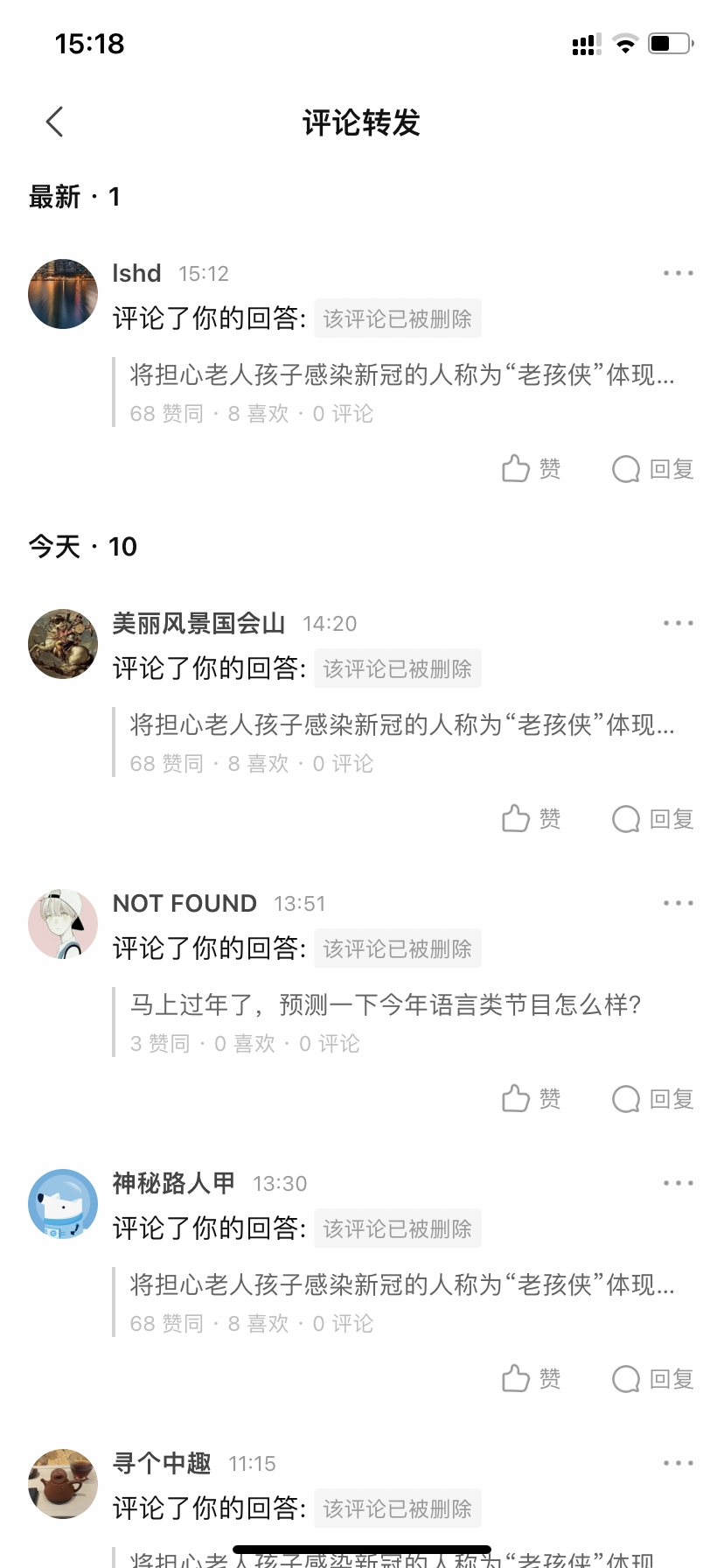The width and height of the screenshot is (724, 1568).
Task: Open more options for NOT FOUND's comment
Action: point(678,903)
